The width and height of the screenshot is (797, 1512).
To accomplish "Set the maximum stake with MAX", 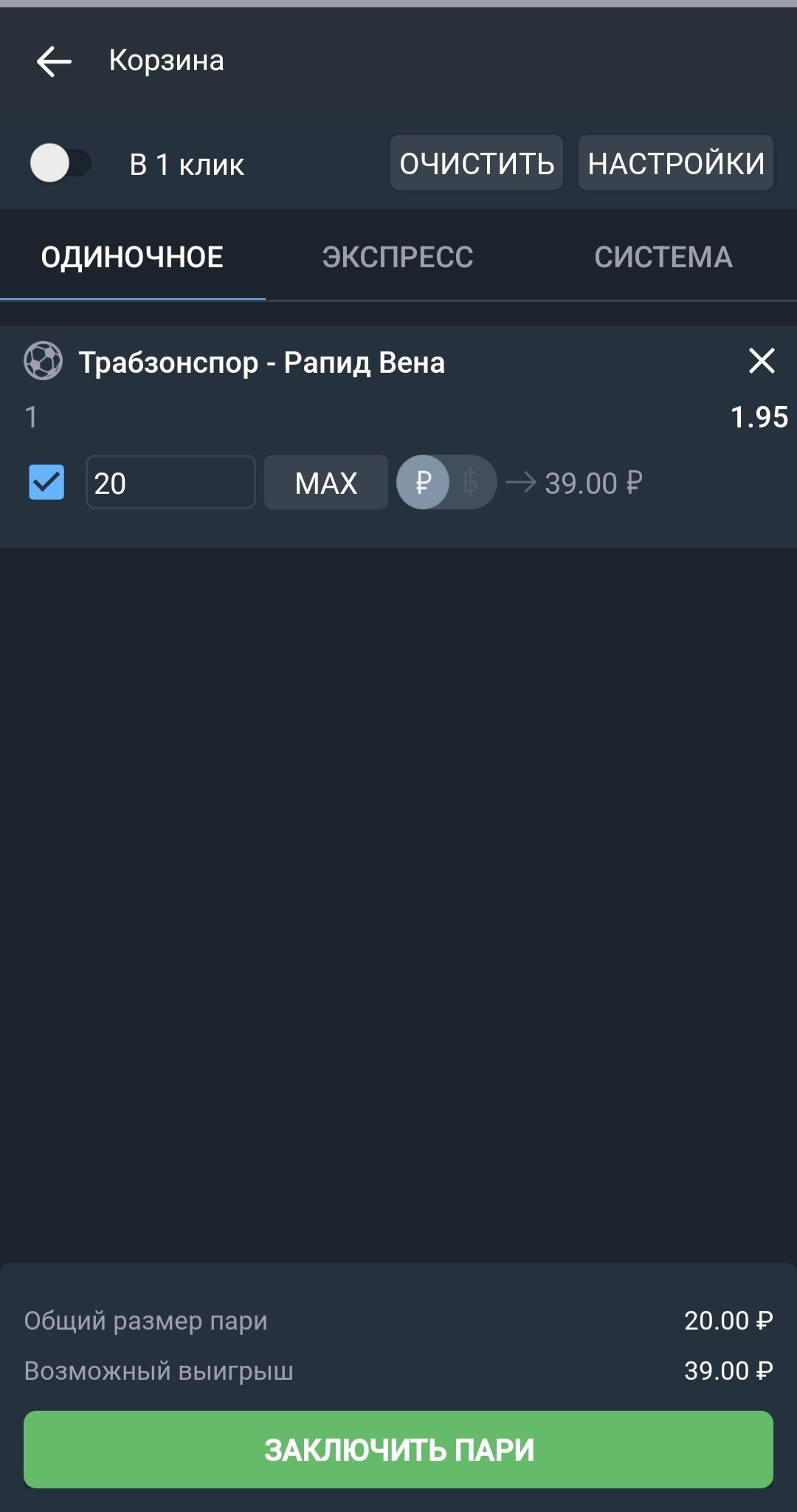I will coord(325,483).
